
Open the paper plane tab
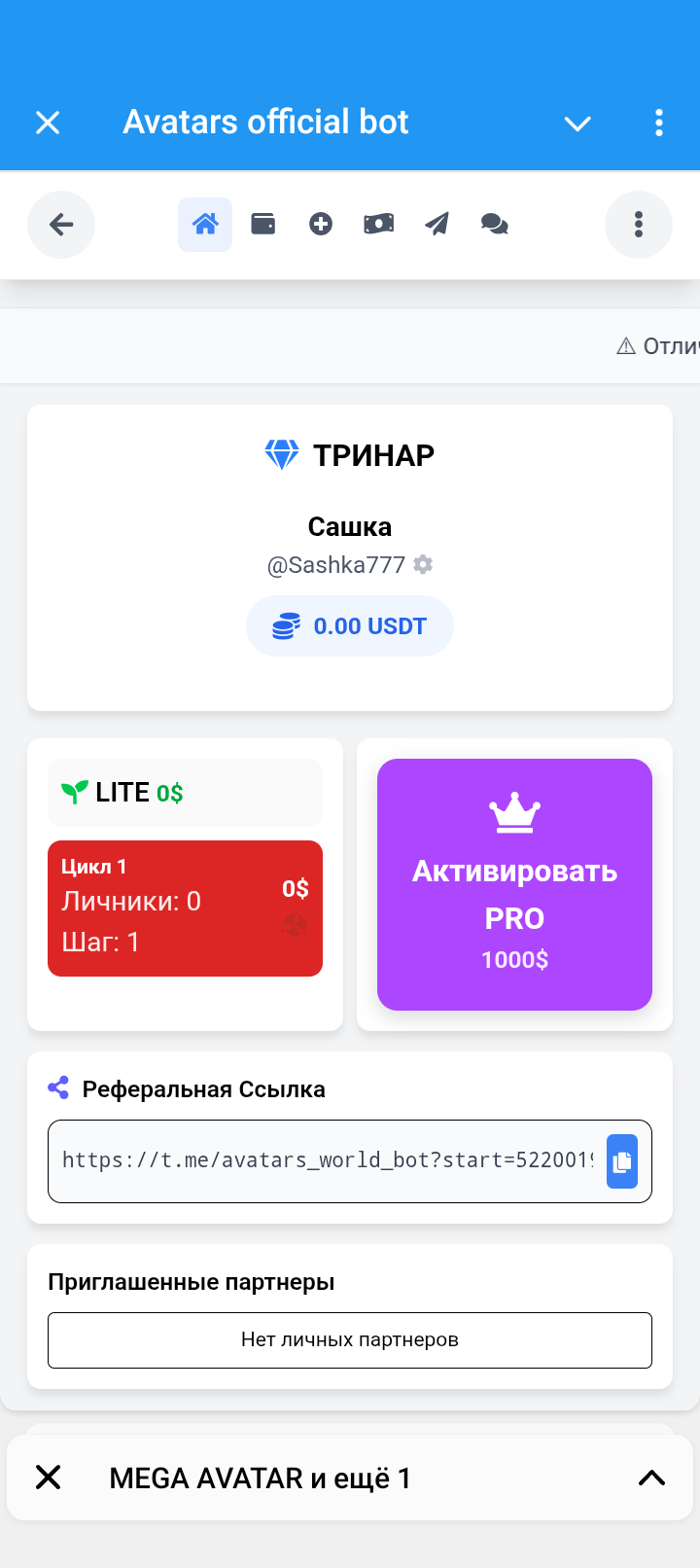pyautogui.click(x=437, y=225)
